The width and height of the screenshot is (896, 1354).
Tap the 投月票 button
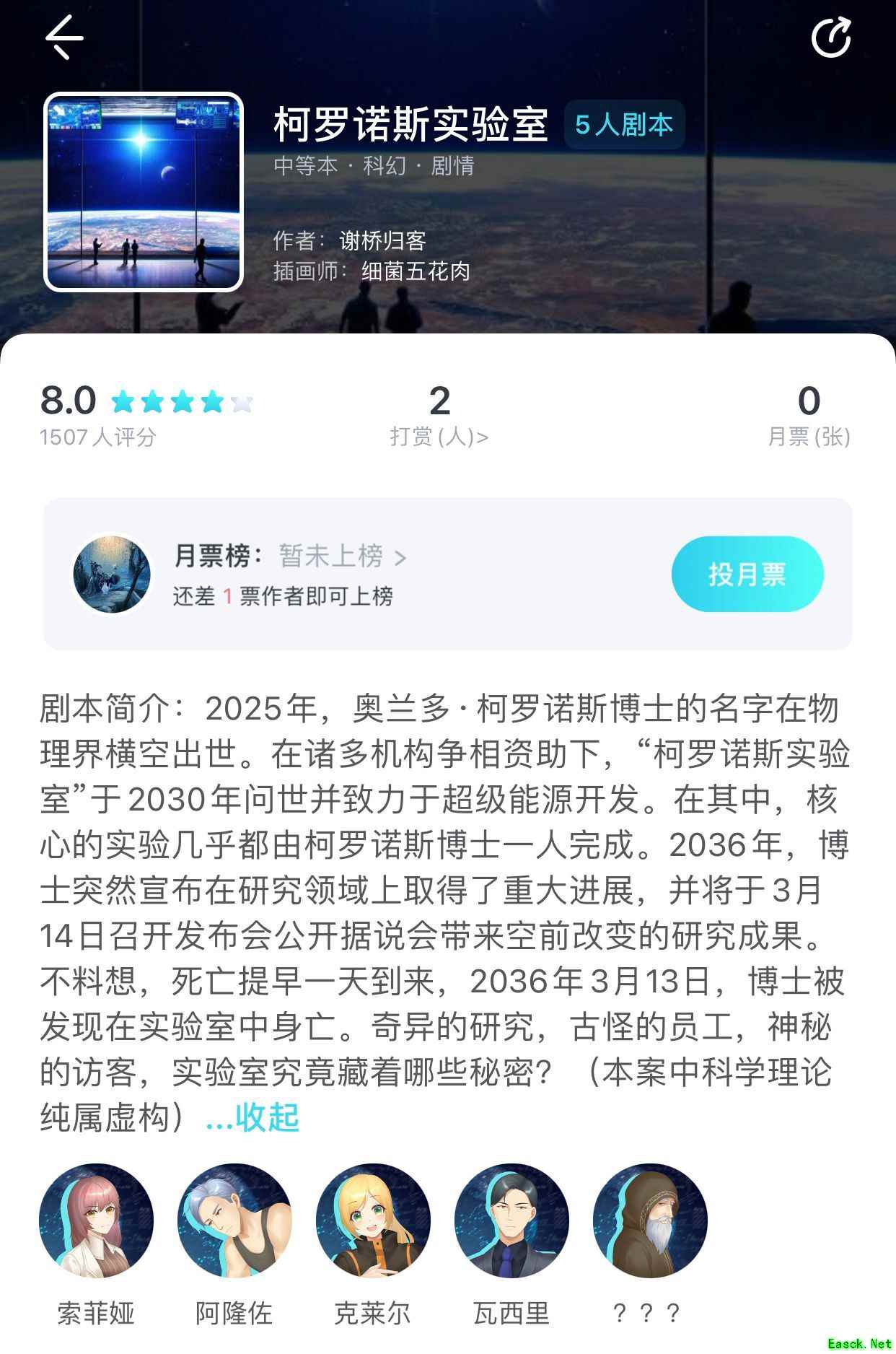(747, 575)
